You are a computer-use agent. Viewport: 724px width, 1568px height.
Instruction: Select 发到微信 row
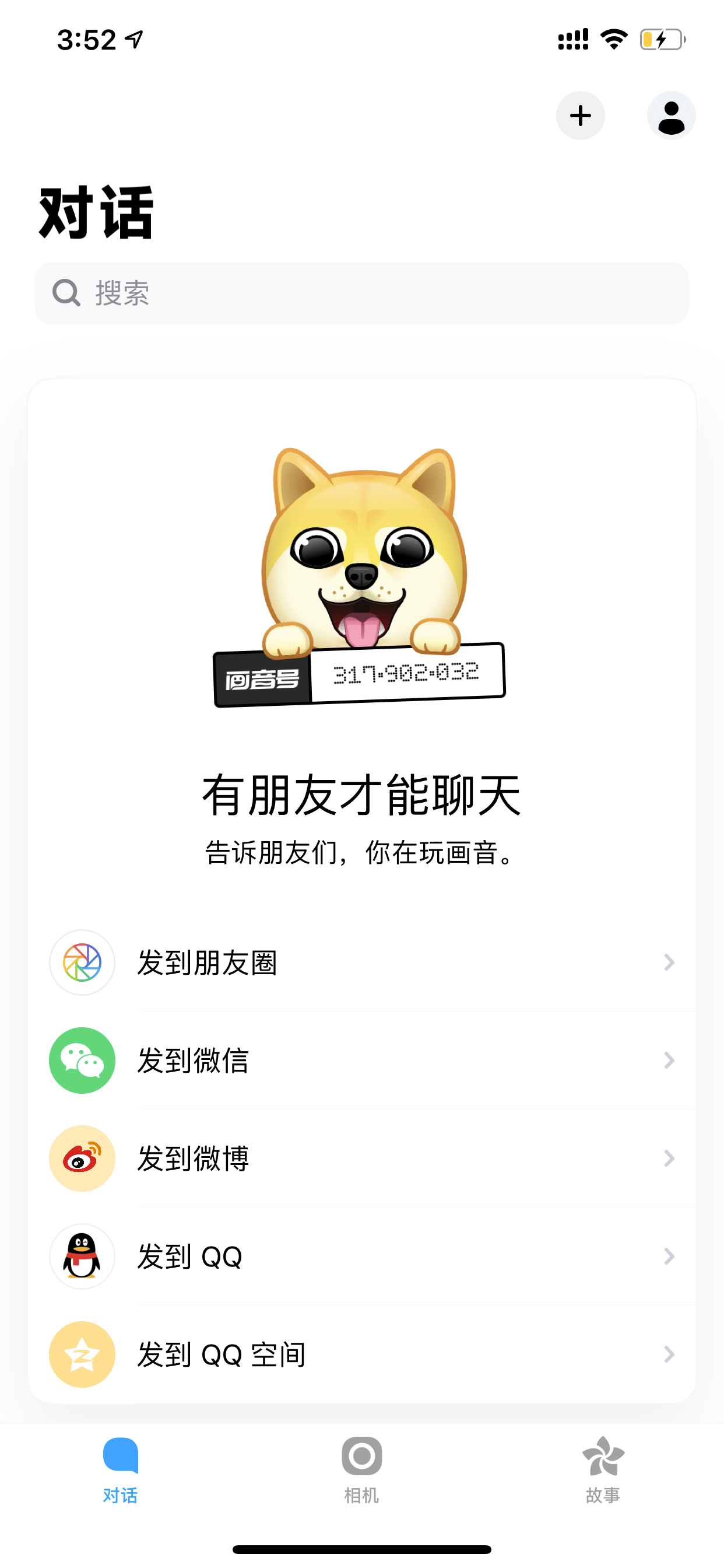[362, 1060]
